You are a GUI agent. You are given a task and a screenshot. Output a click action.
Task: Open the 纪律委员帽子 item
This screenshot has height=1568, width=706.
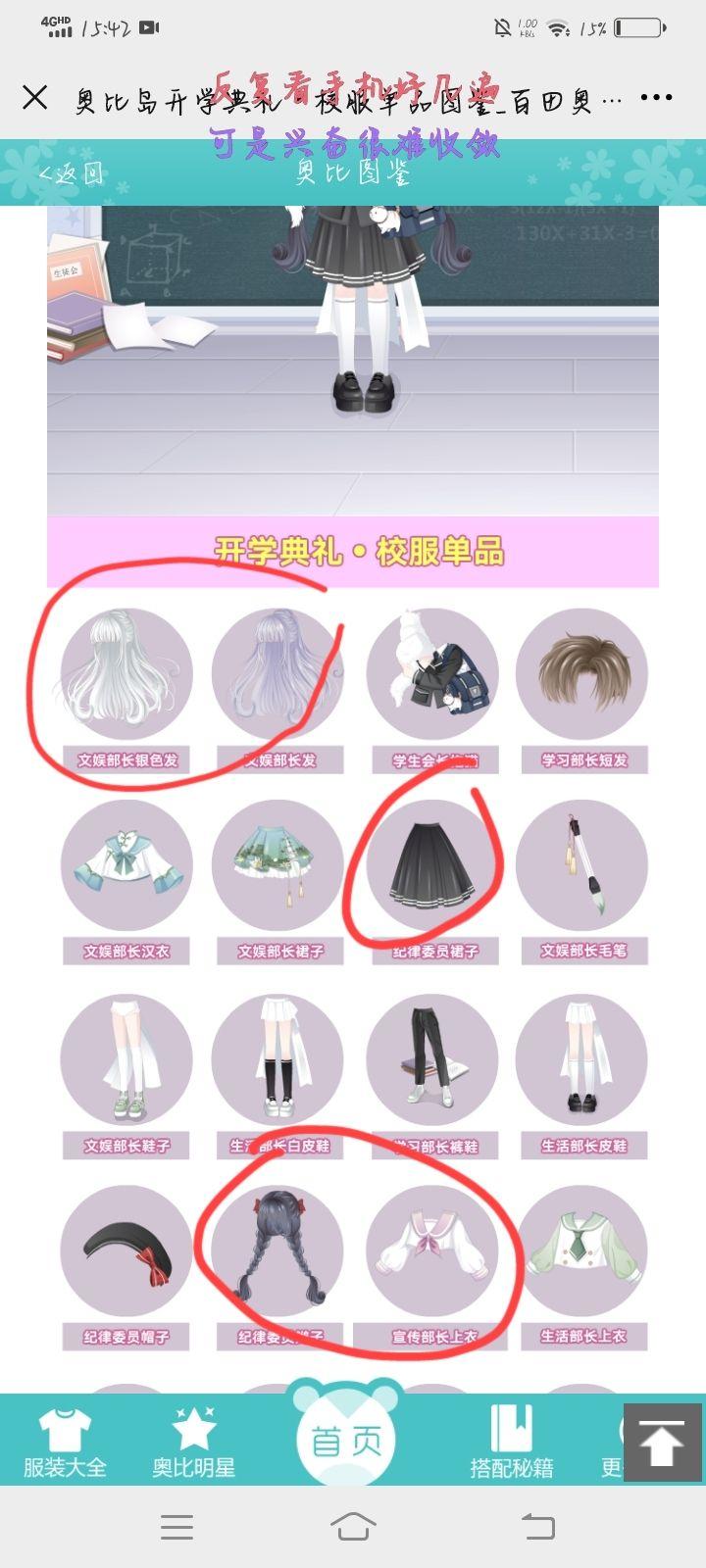[x=126, y=1251]
